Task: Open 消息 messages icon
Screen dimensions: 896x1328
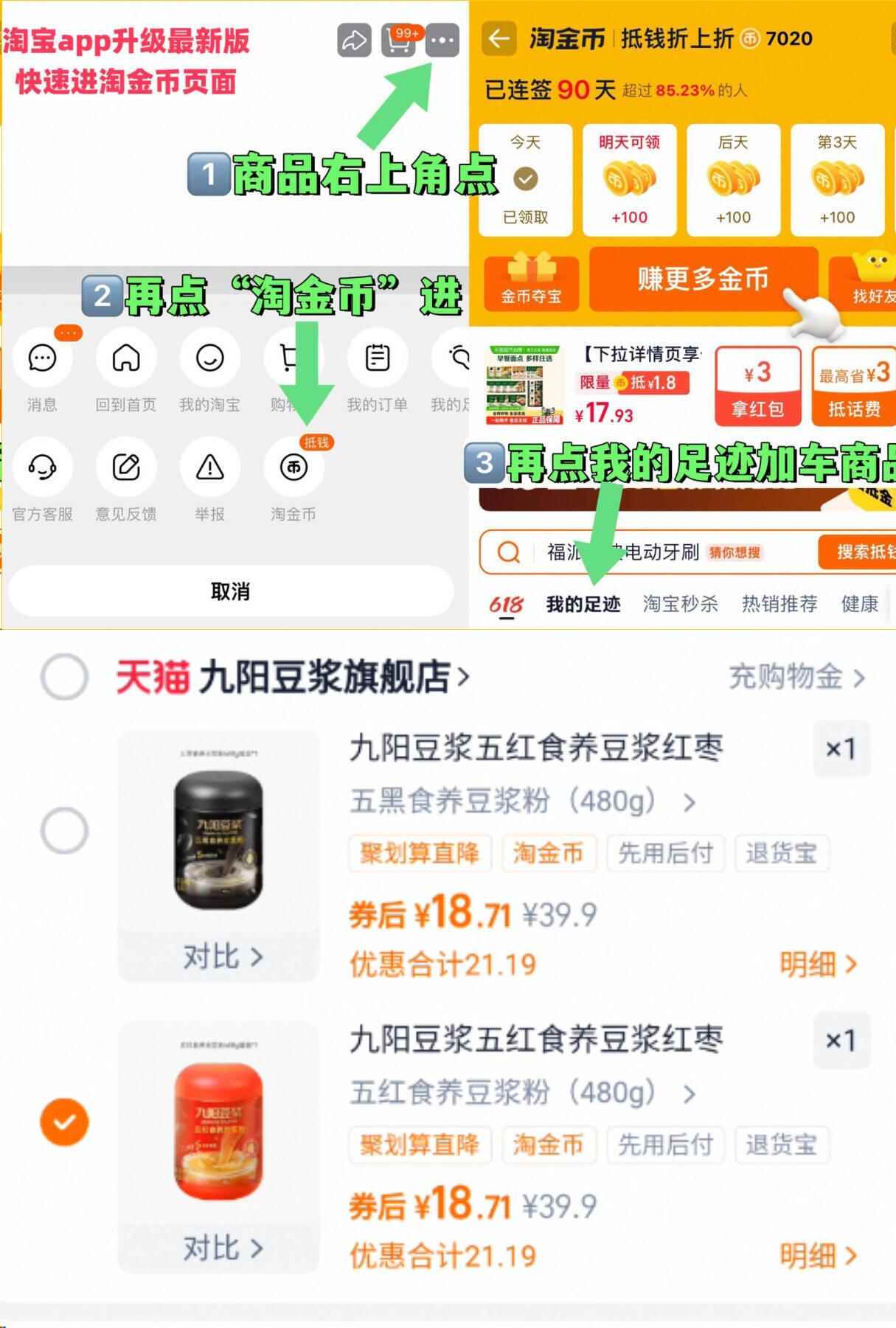Action: coord(42,359)
